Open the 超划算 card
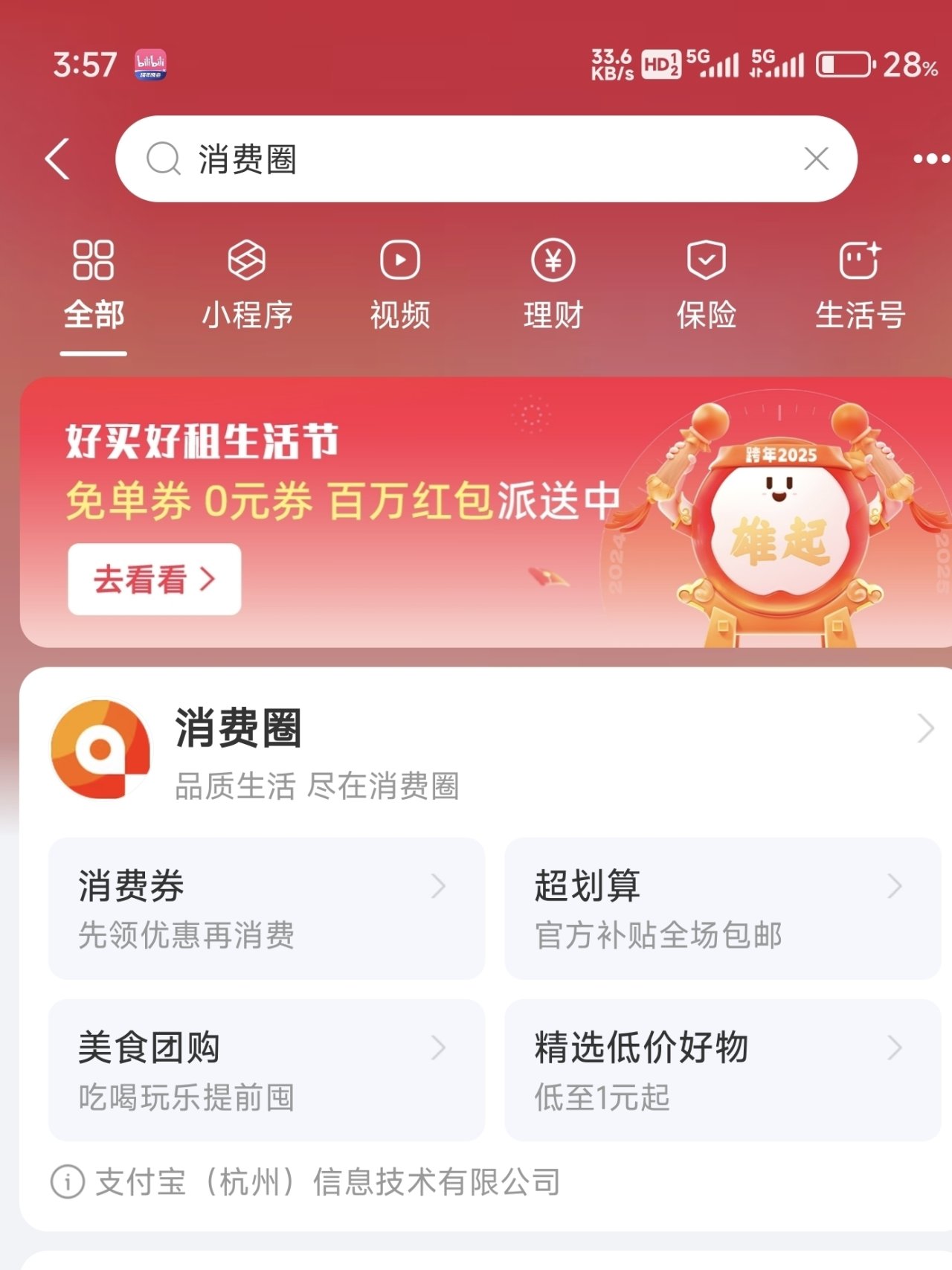Viewport: 952px width, 1270px height. click(x=721, y=908)
